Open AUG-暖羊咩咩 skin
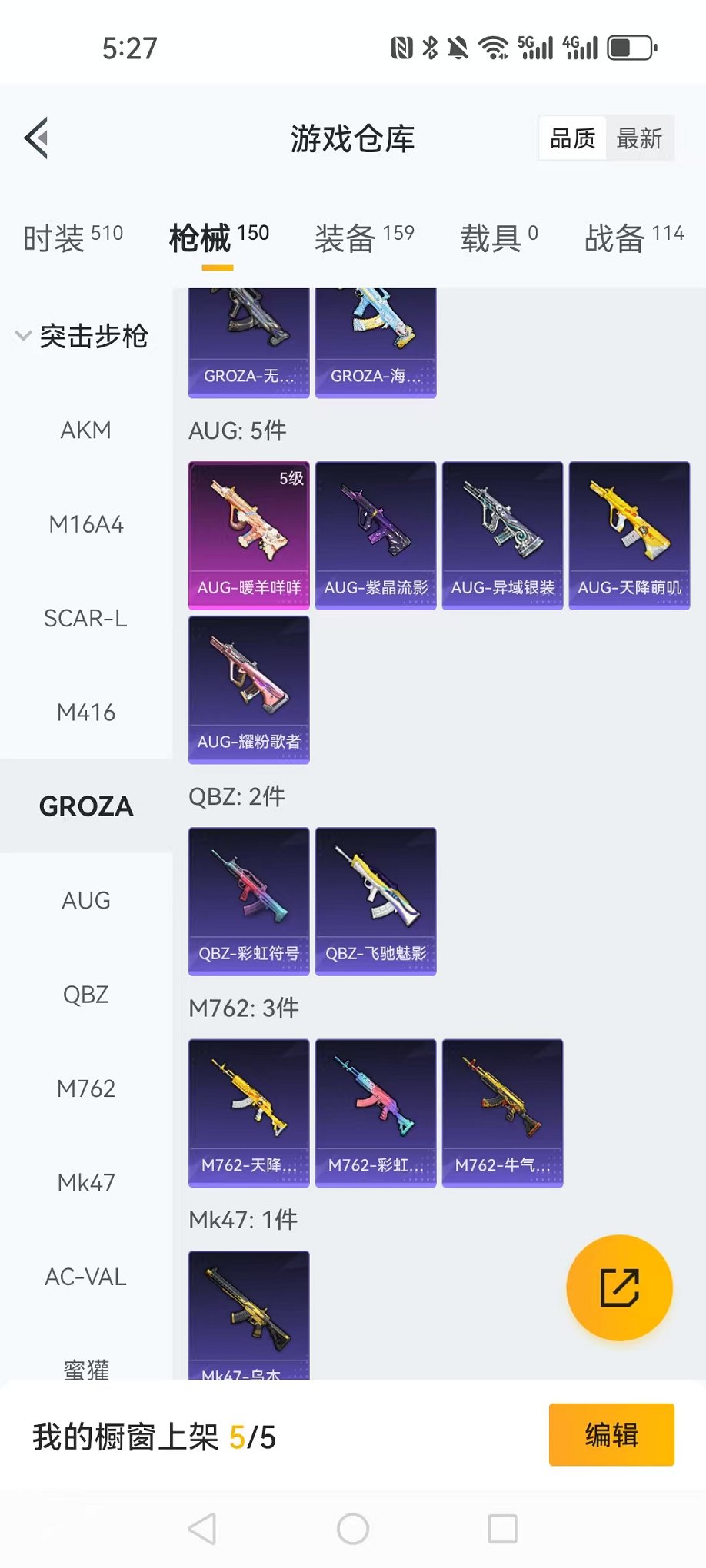Viewport: 706px width, 1568px height. [248, 535]
